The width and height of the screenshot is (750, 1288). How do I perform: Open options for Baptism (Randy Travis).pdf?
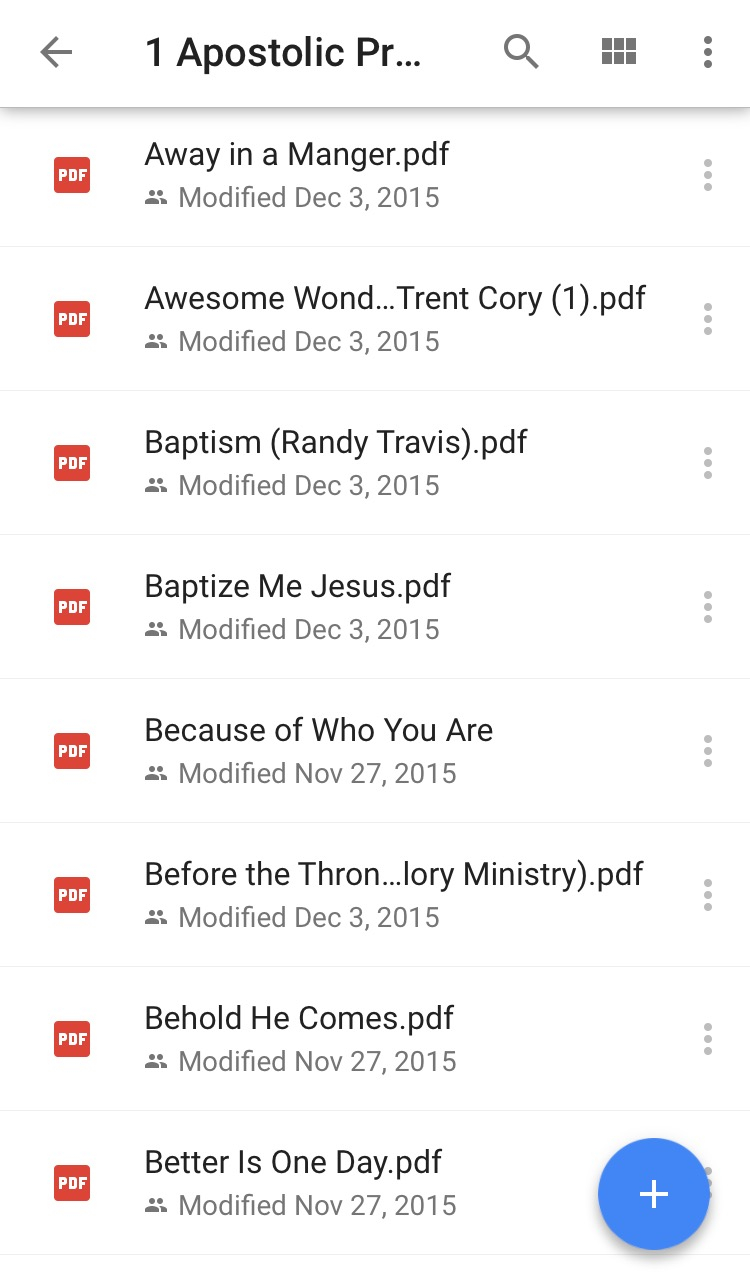pyautogui.click(x=708, y=463)
